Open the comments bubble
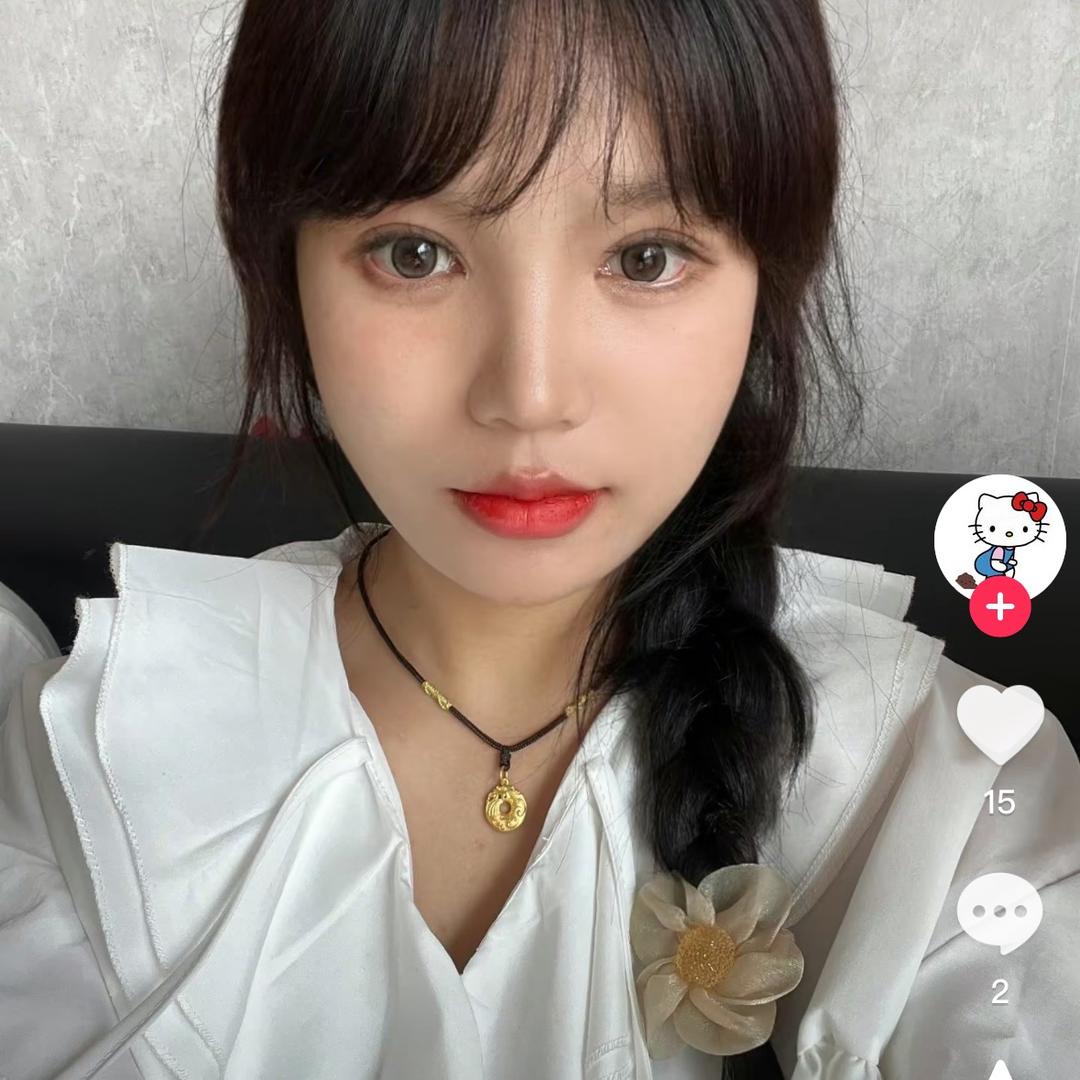The height and width of the screenshot is (1080, 1080). click(x=999, y=912)
